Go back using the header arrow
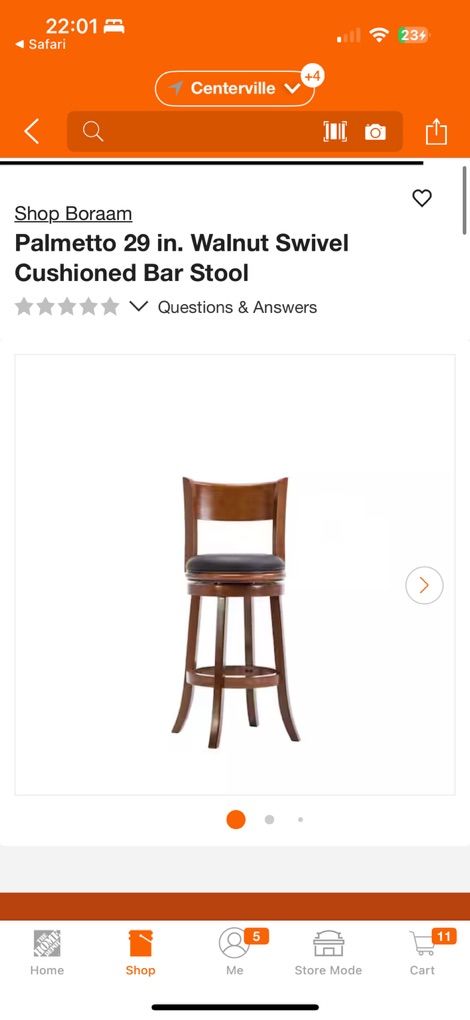 tap(31, 132)
